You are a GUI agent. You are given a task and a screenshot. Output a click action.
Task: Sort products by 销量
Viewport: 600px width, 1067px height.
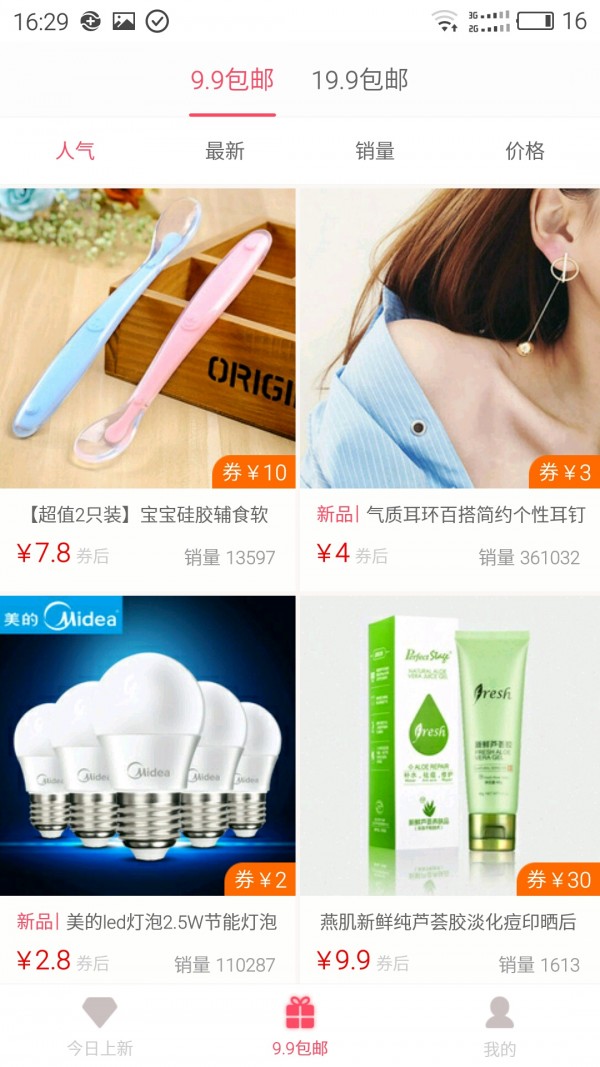[375, 151]
